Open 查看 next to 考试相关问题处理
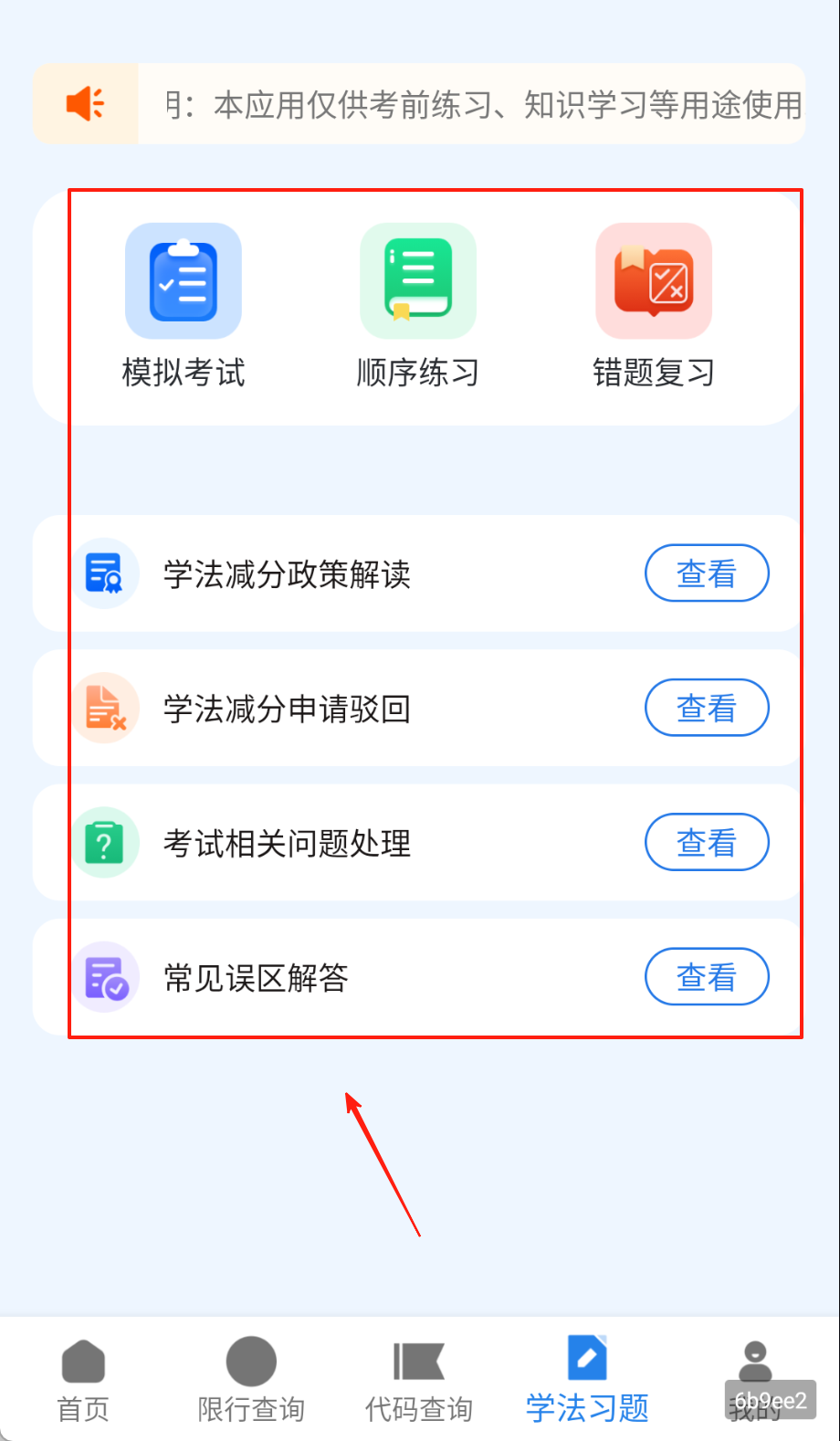Image resolution: width=840 pixels, height=1441 pixels. click(707, 842)
